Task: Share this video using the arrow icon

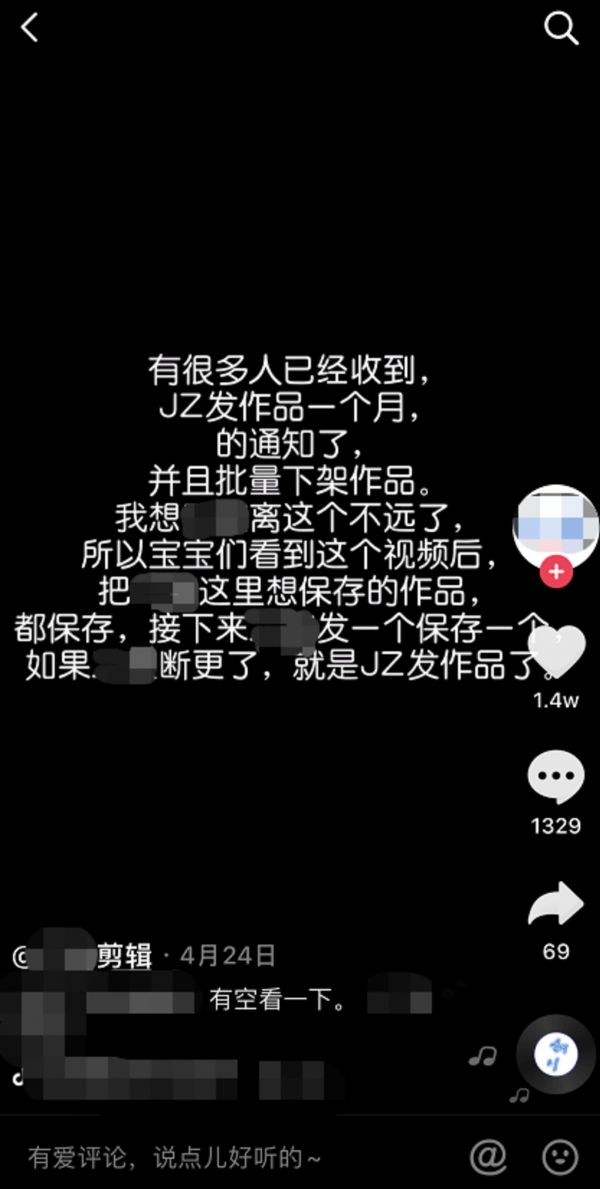Action: click(x=556, y=904)
